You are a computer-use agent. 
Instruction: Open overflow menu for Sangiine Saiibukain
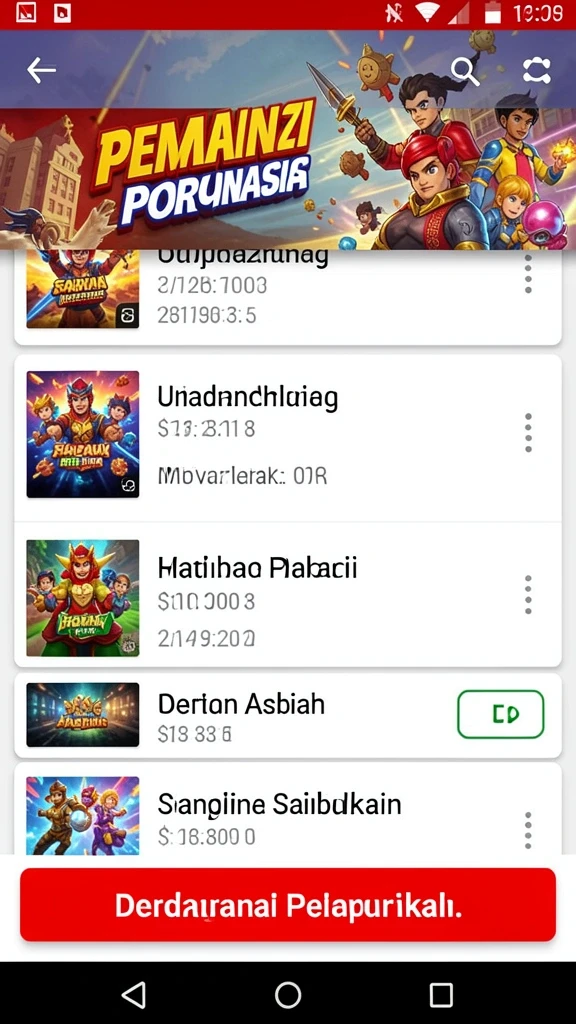click(x=528, y=830)
